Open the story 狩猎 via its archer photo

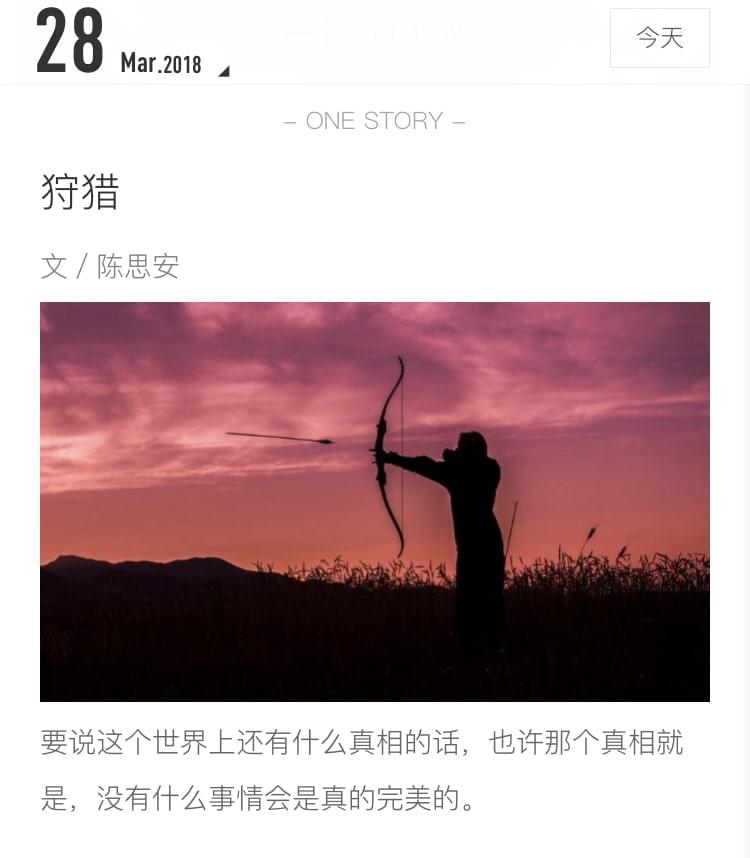[x=375, y=501]
